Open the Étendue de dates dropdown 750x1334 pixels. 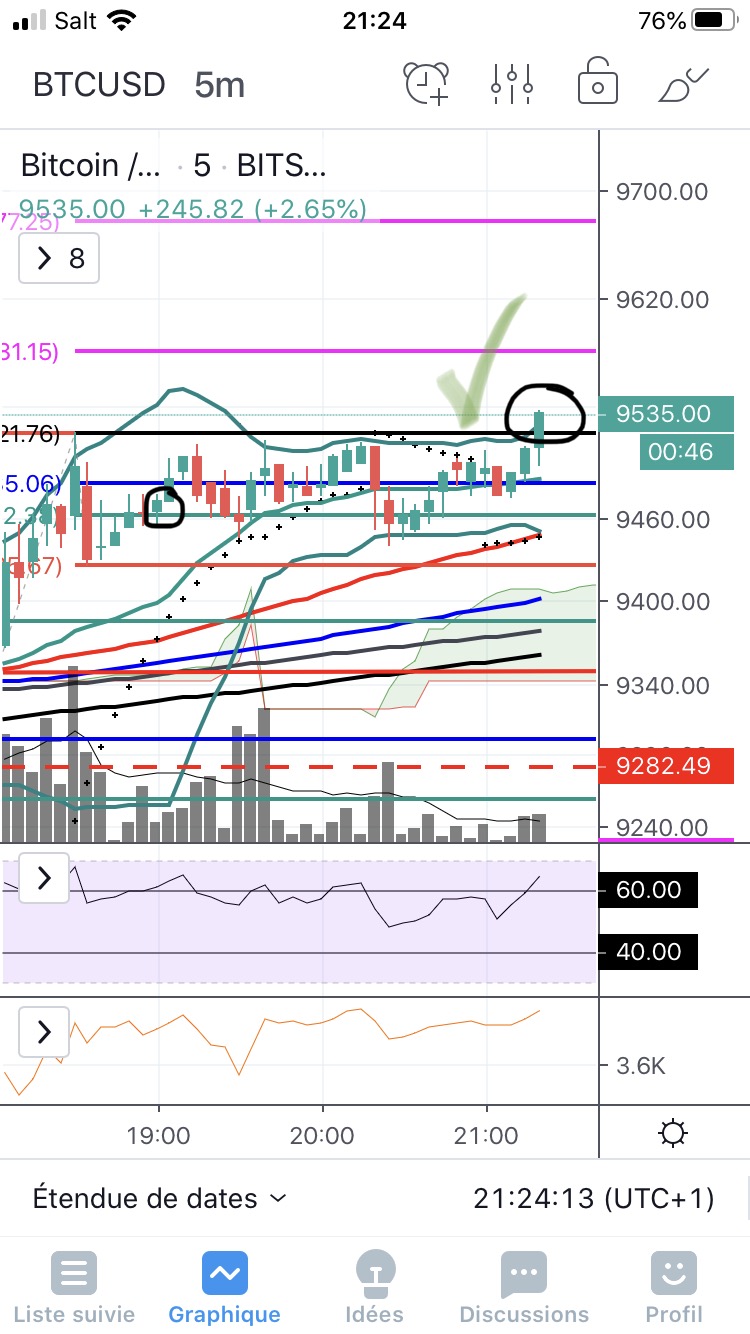click(160, 1198)
